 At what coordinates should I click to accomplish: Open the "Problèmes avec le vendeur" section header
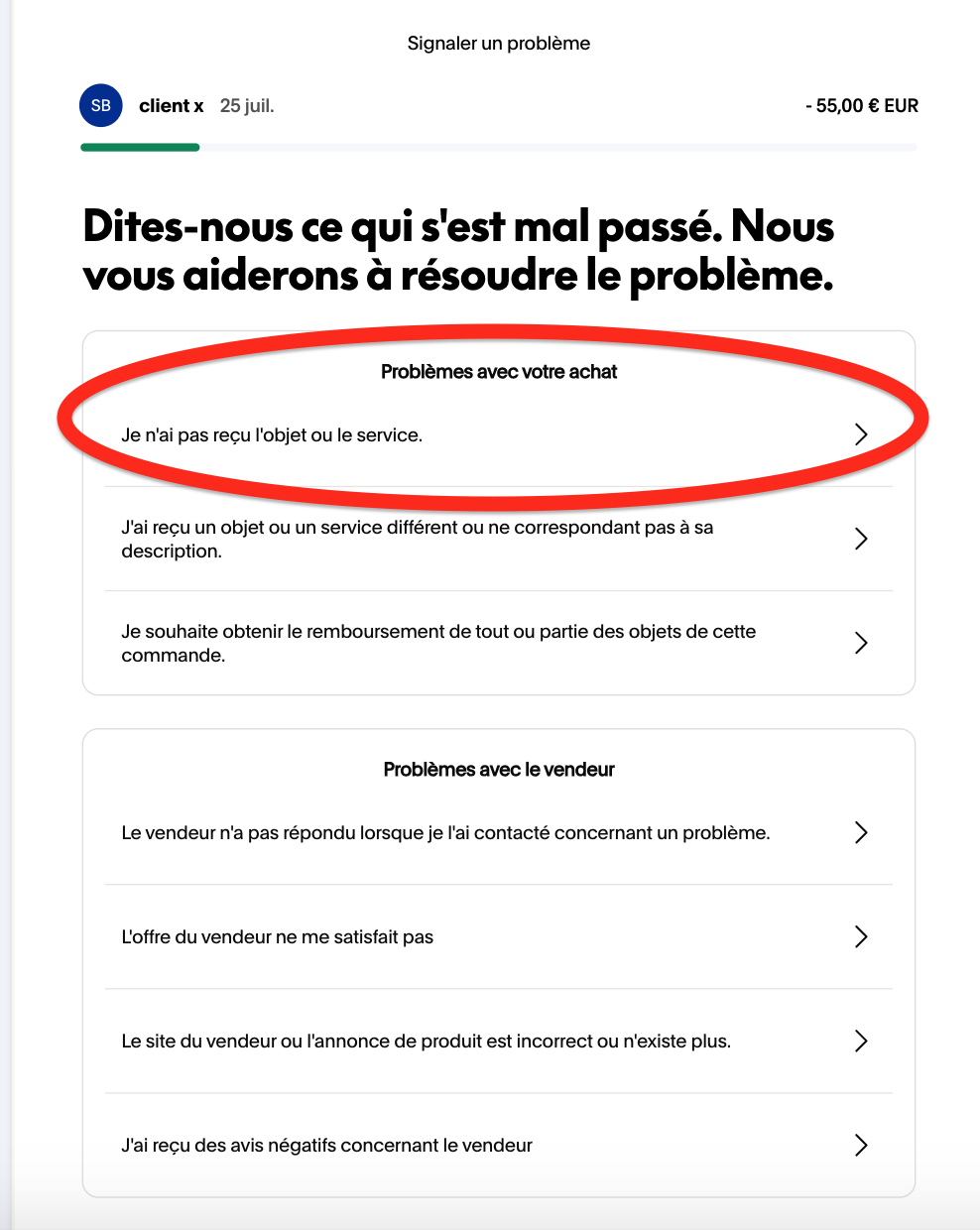click(x=498, y=769)
